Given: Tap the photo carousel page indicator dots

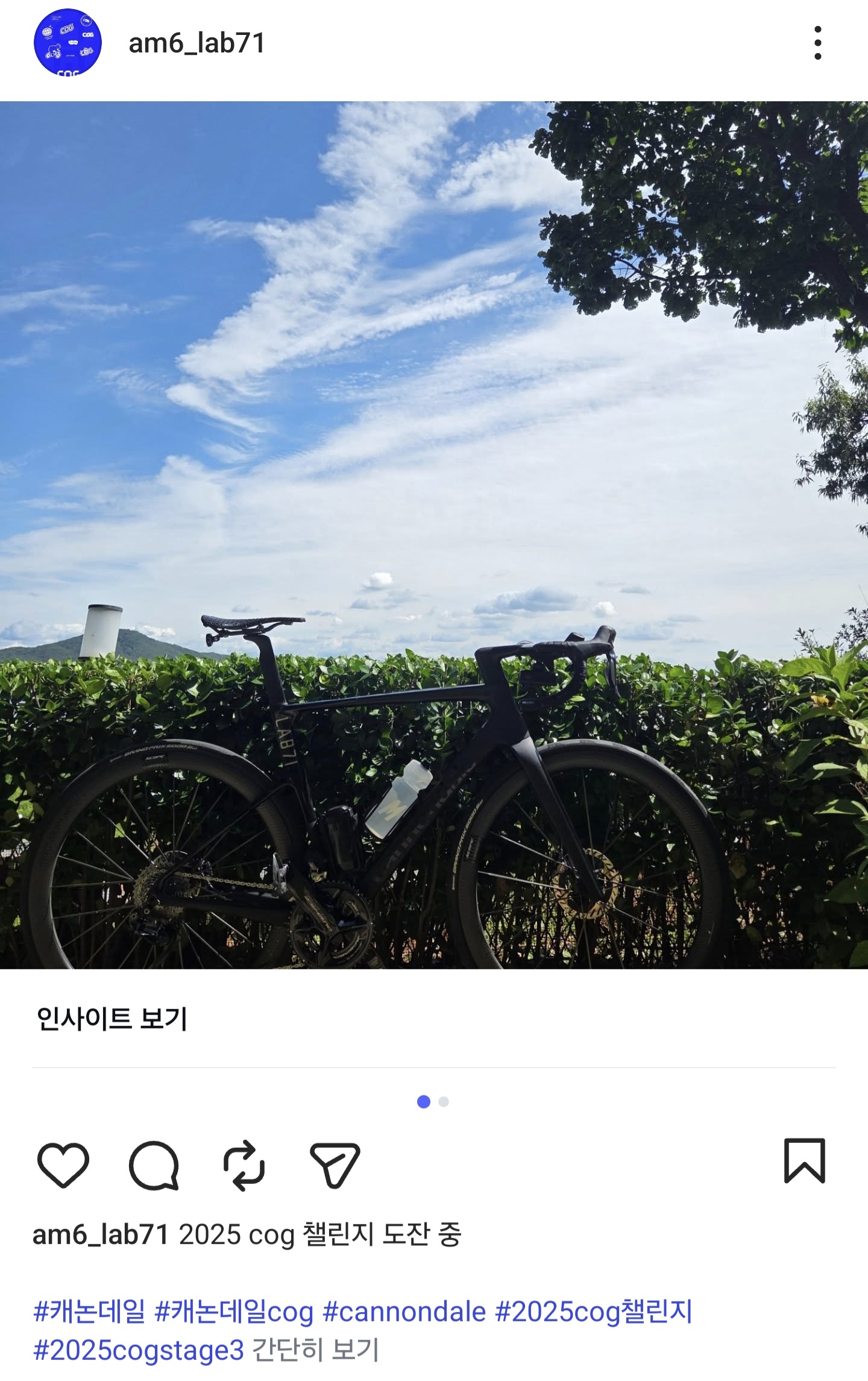Looking at the screenshot, I should 433,1102.
